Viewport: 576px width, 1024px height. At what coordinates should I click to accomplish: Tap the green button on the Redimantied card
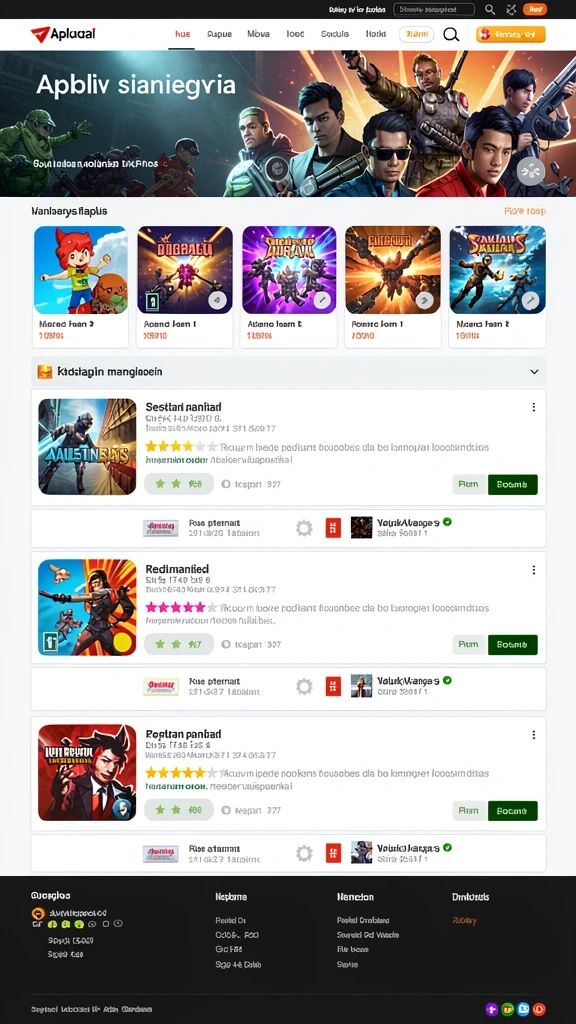coord(513,645)
